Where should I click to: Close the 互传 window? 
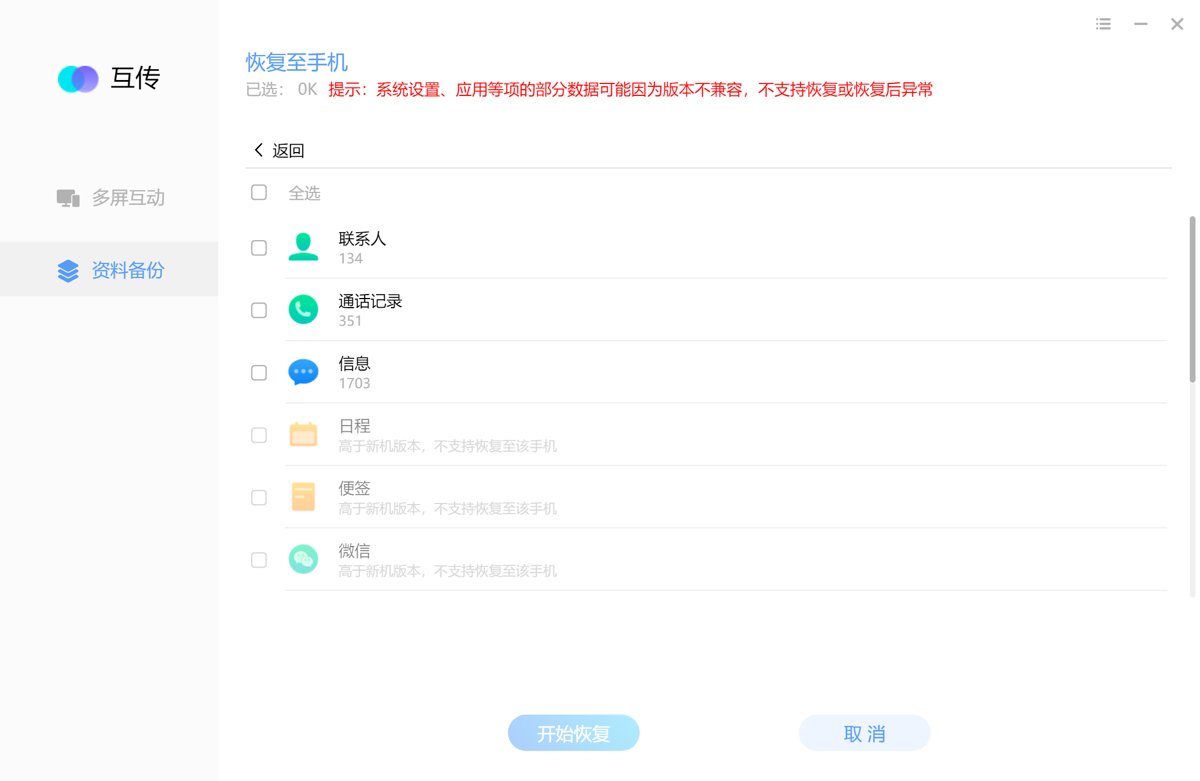(x=1177, y=24)
